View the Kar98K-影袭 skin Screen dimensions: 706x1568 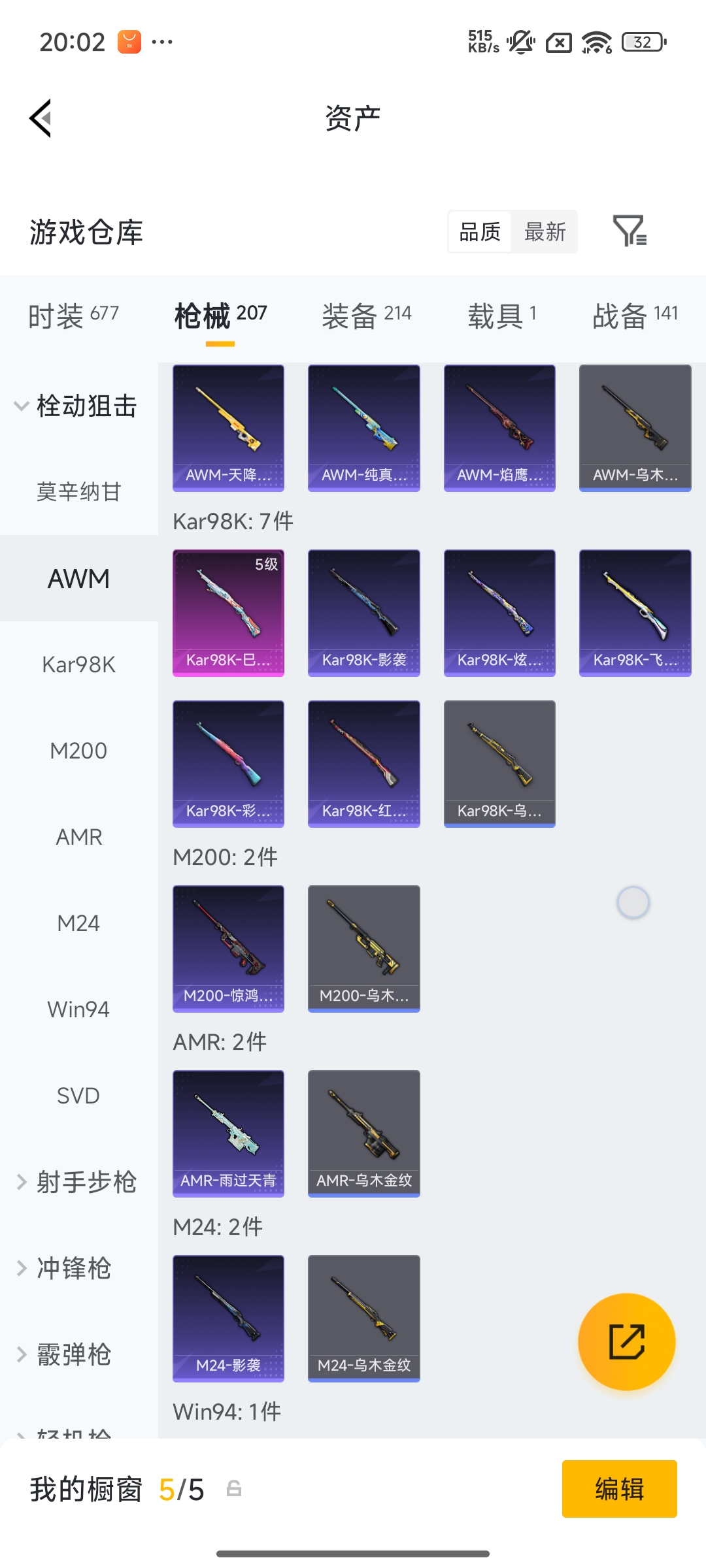coord(363,613)
